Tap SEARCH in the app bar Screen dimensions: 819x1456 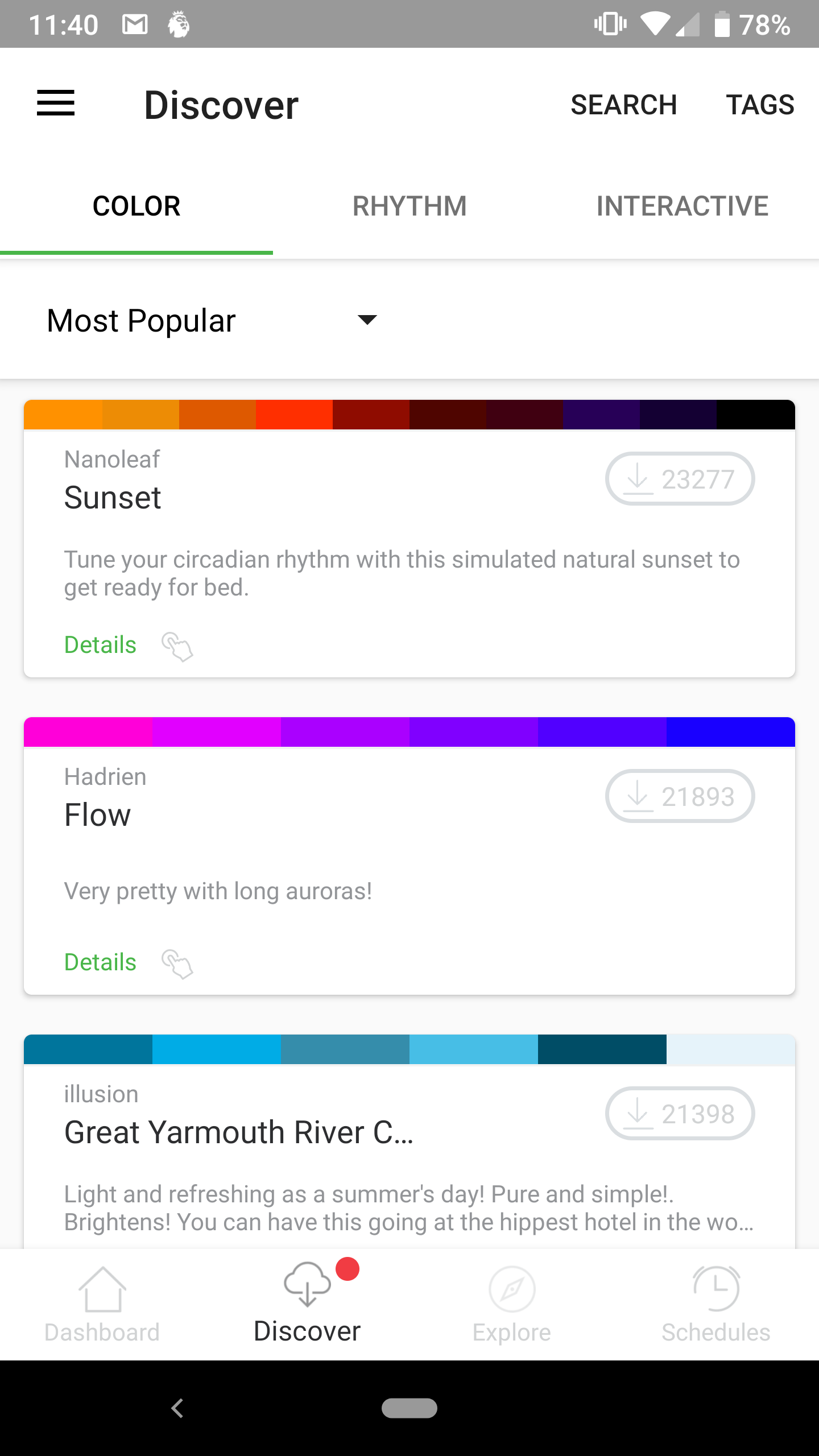(624, 105)
